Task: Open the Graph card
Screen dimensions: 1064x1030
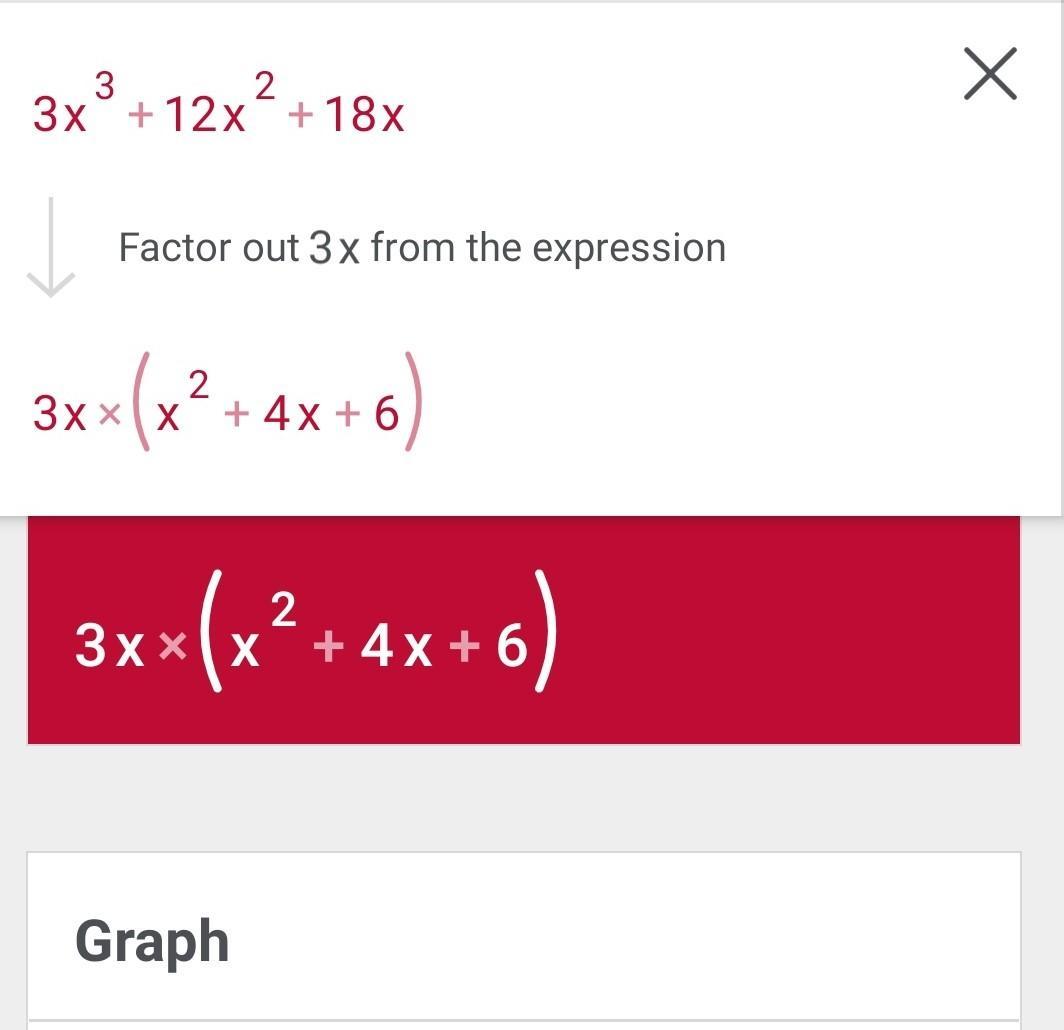Action: (523, 940)
